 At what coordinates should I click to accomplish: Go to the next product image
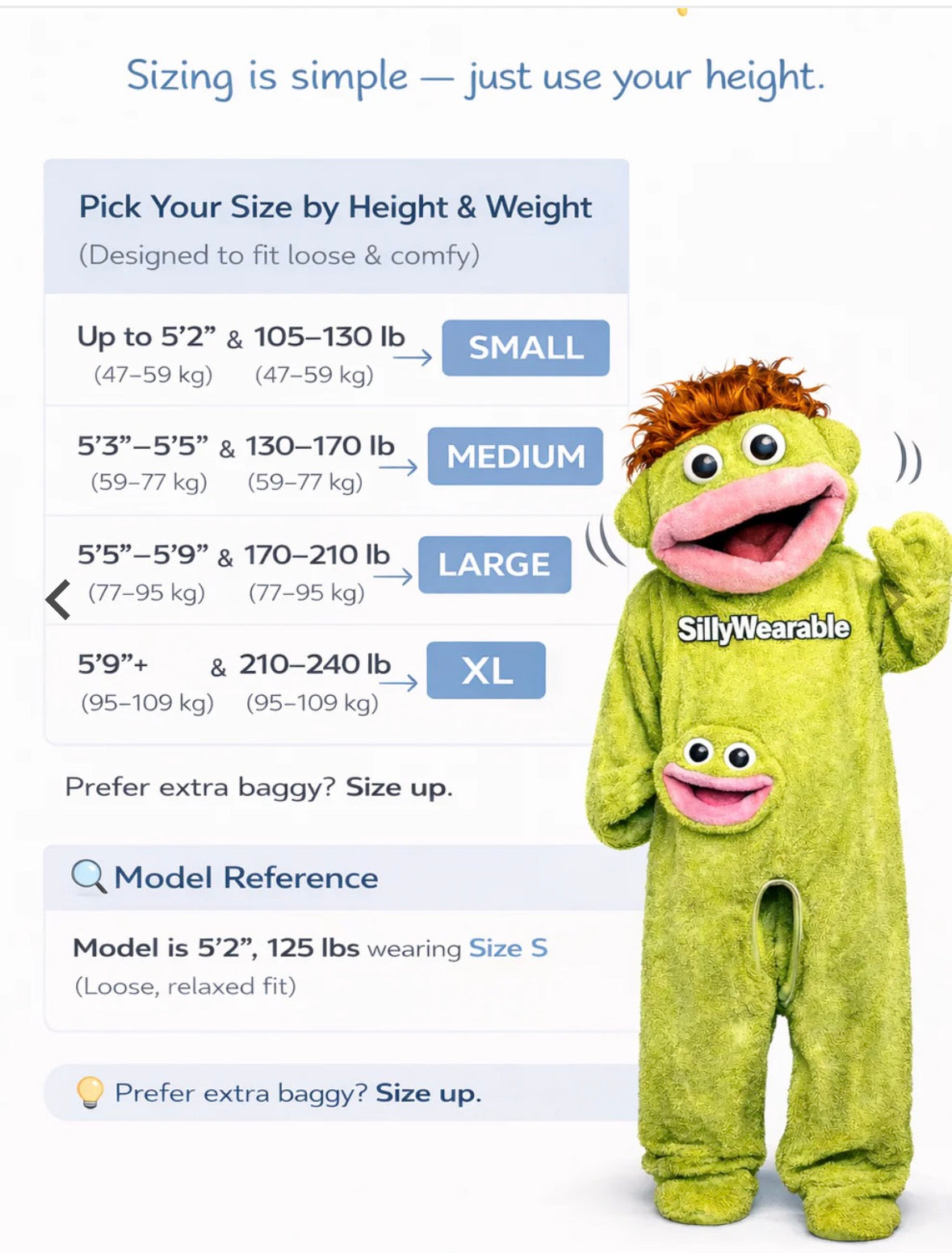click(895, 598)
